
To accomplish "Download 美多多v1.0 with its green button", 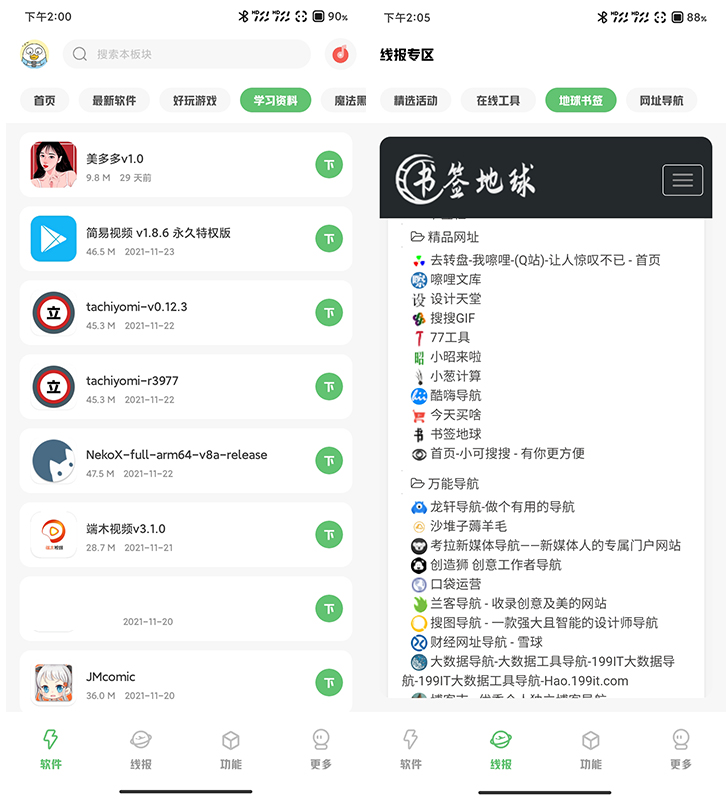I will pos(329,164).
